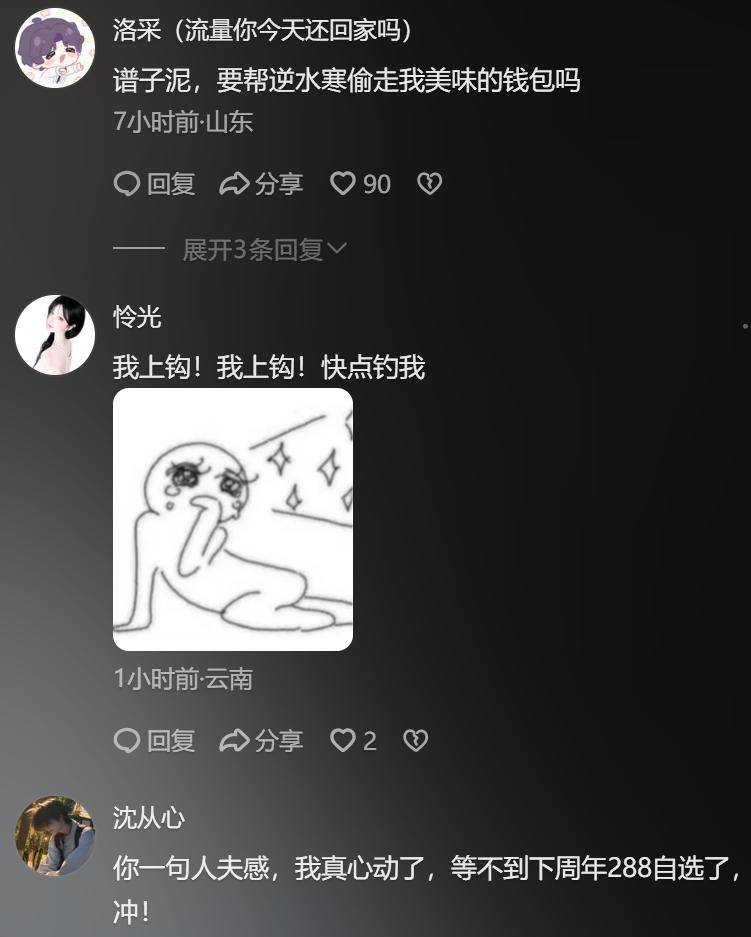View the sticker image in 怜光's comment
The height and width of the screenshot is (937, 751).
coord(233,519)
